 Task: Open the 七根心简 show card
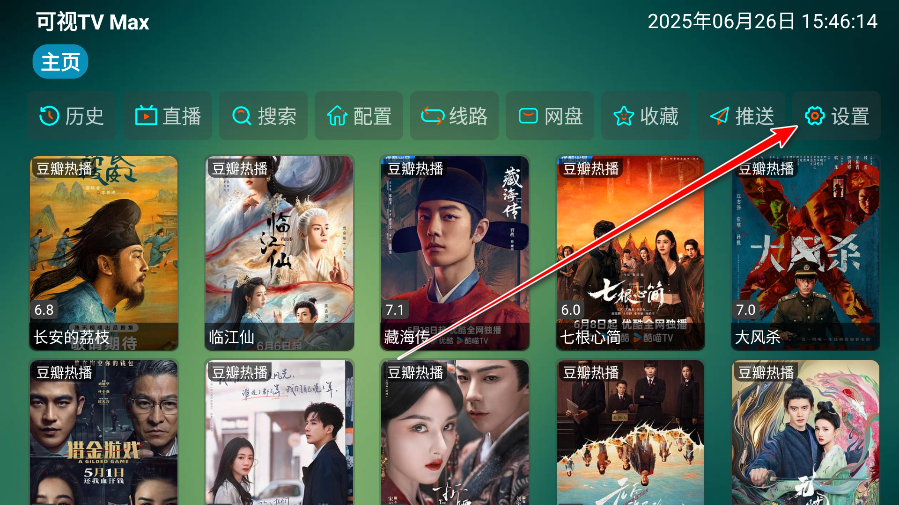tap(630, 252)
